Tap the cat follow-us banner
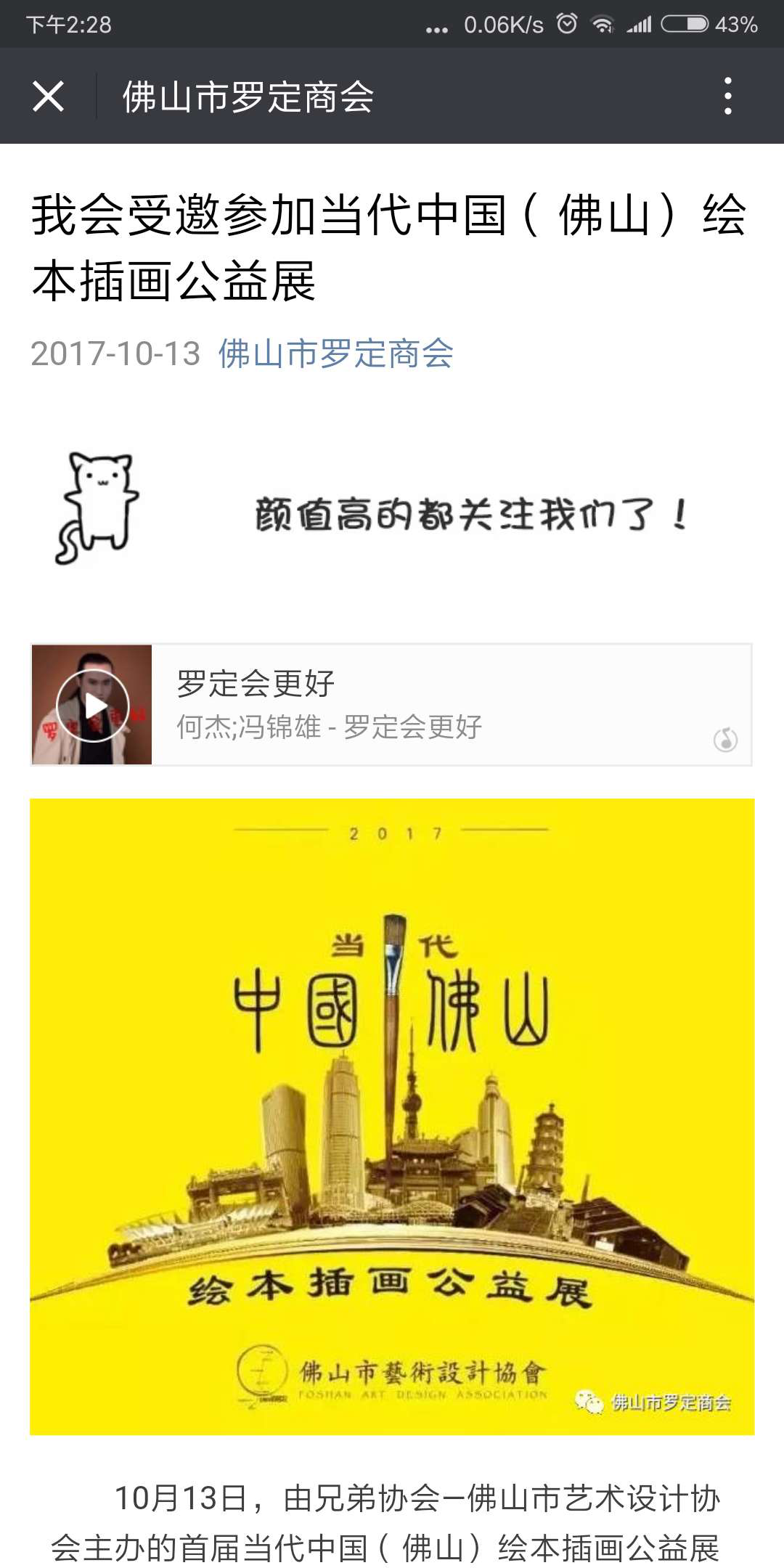Image resolution: width=784 pixels, height=1568 pixels. click(392, 512)
